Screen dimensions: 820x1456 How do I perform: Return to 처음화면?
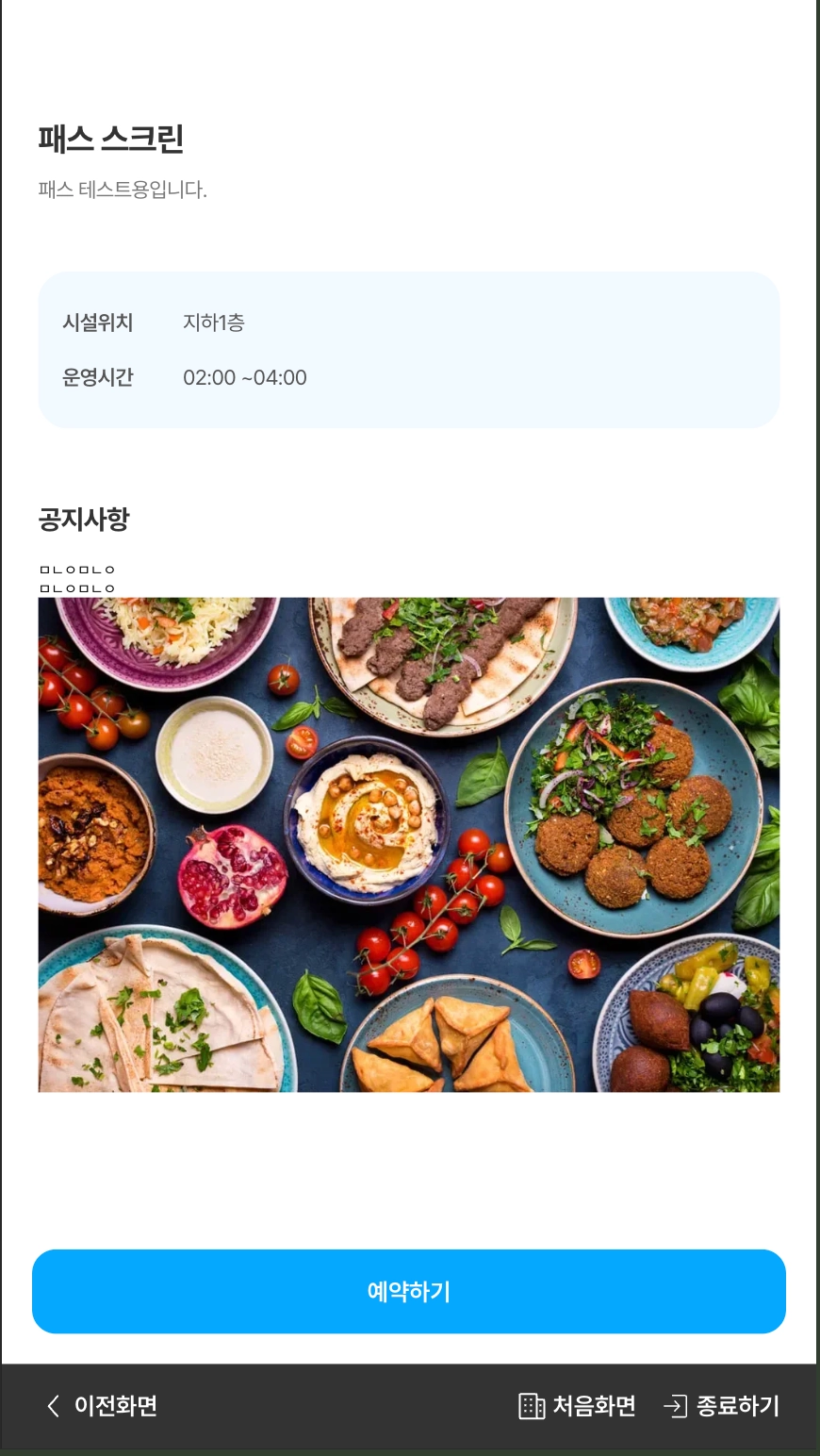coord(578,1406)
